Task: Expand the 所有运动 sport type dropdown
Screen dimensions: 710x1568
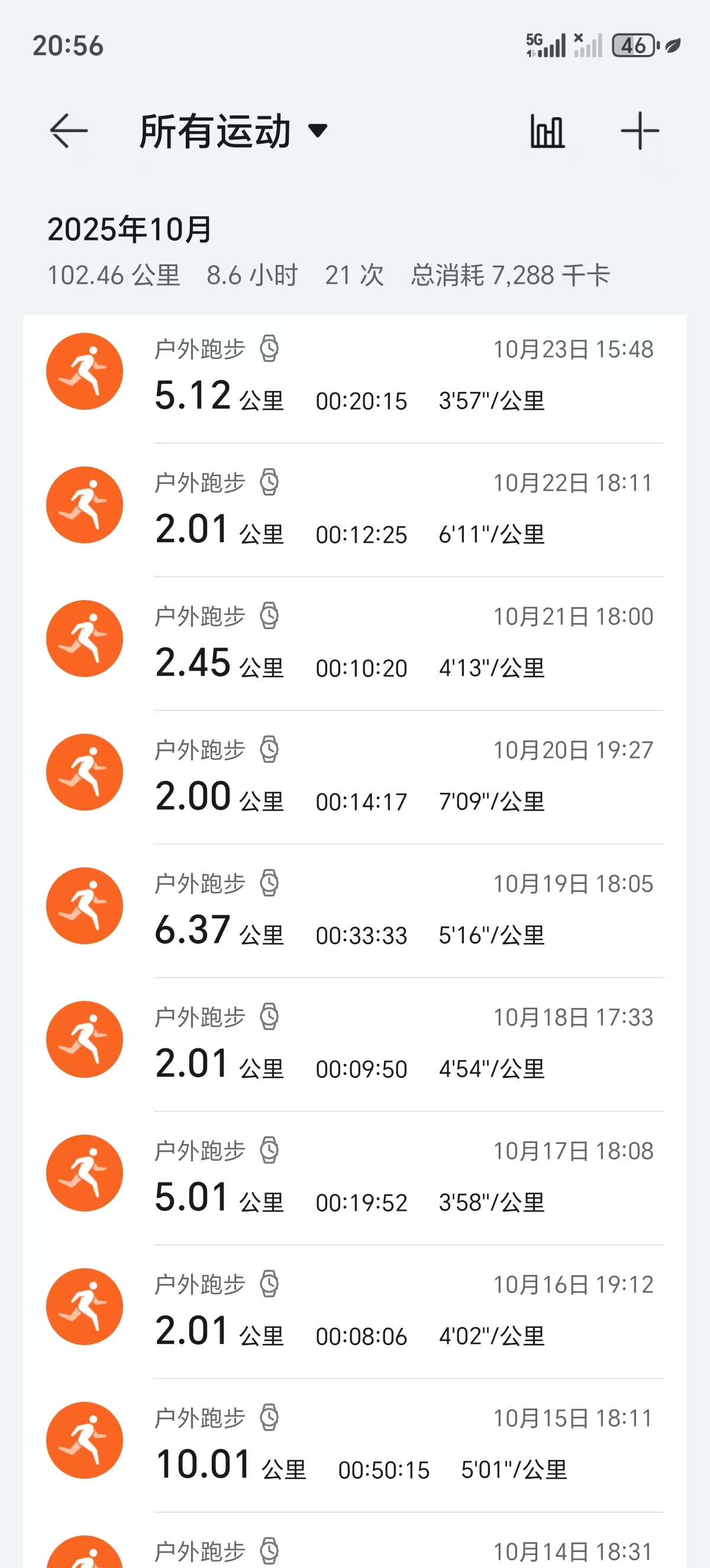Action: 234,131
